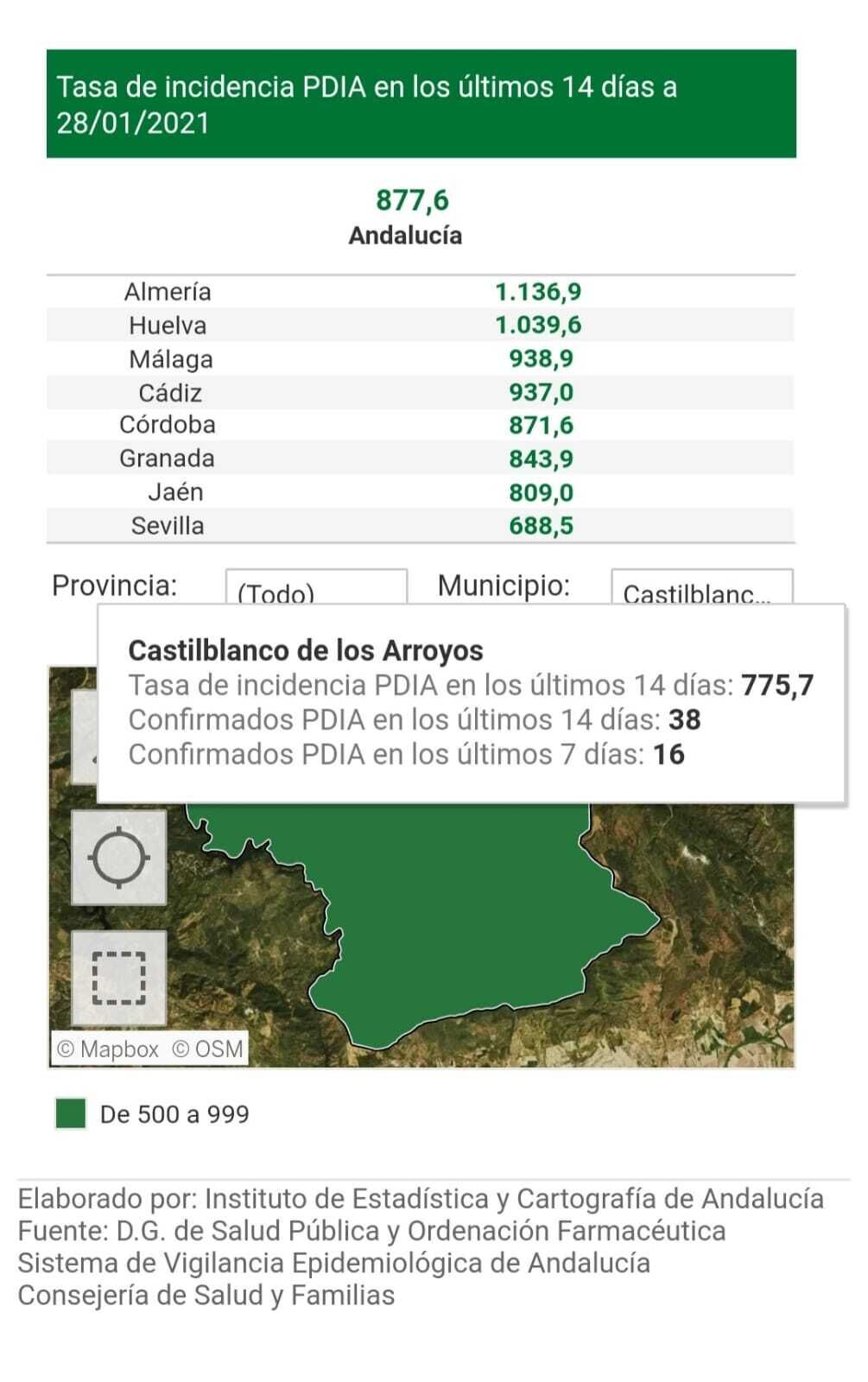868x1382 pixels.
Task: Tap the map recenter crosshair button
Action: coord(119,858)
